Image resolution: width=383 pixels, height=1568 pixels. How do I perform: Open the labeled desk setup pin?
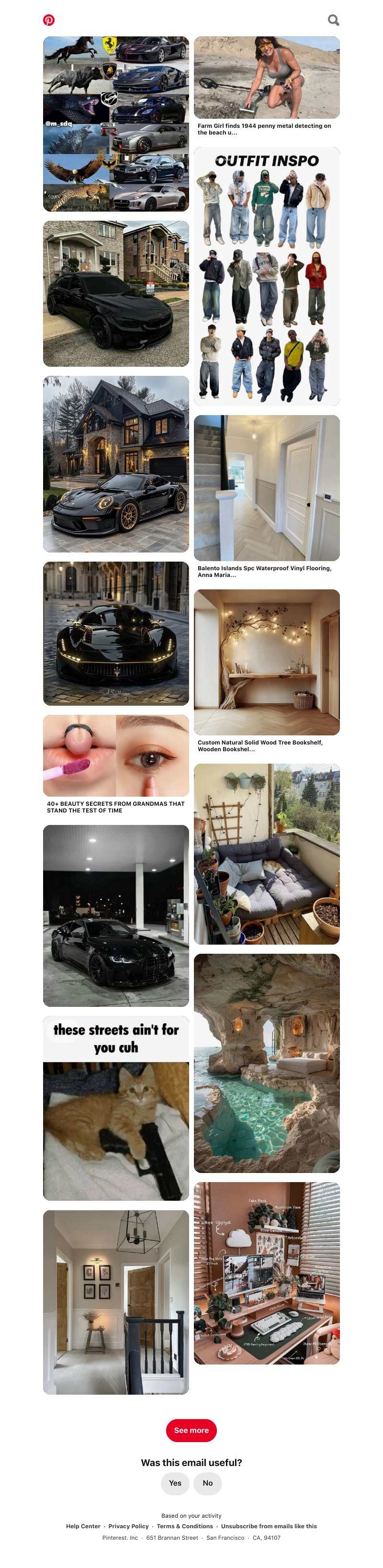(x=266, y=1272)
